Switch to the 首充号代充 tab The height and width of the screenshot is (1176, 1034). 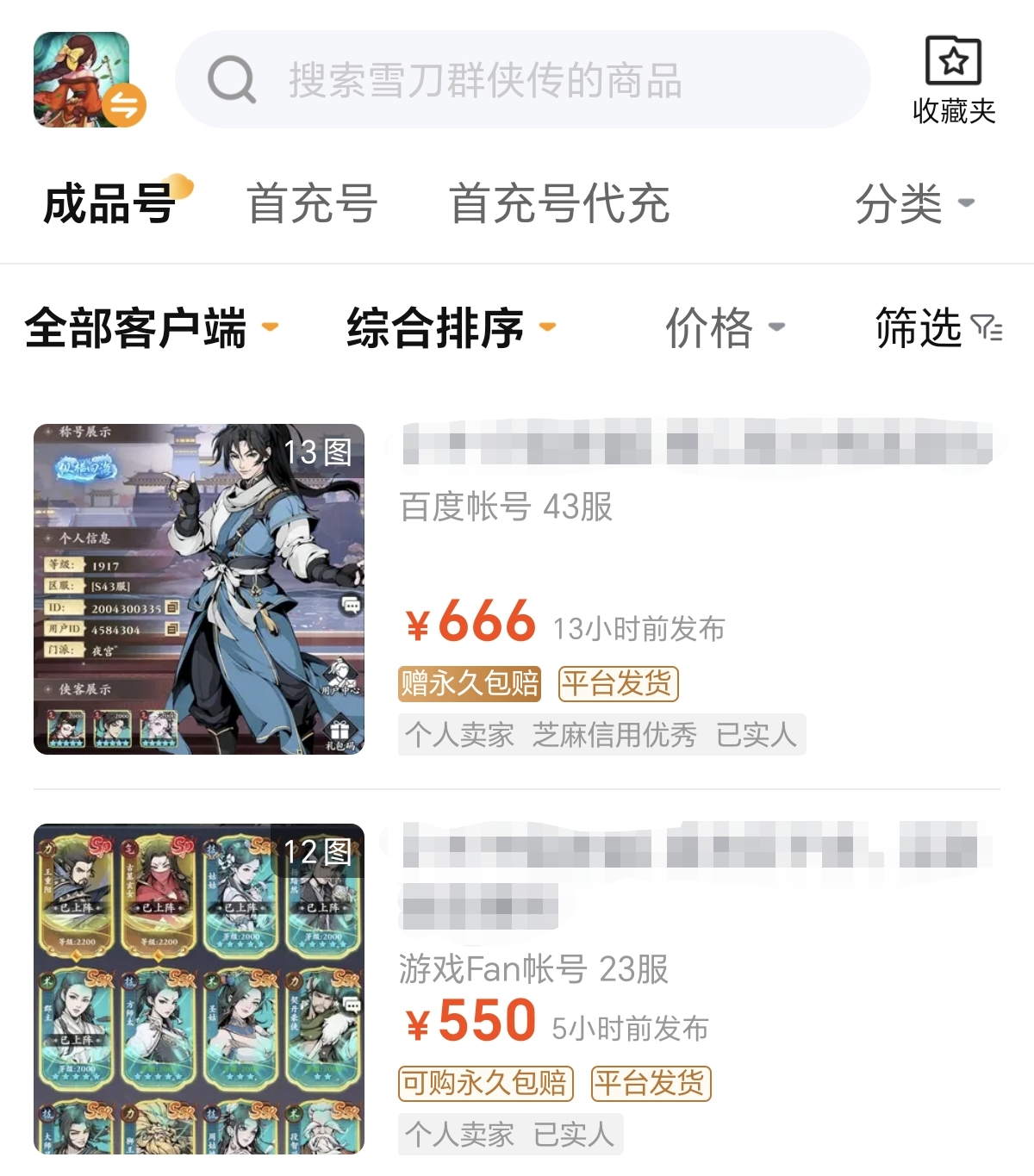tap(559, 204)
